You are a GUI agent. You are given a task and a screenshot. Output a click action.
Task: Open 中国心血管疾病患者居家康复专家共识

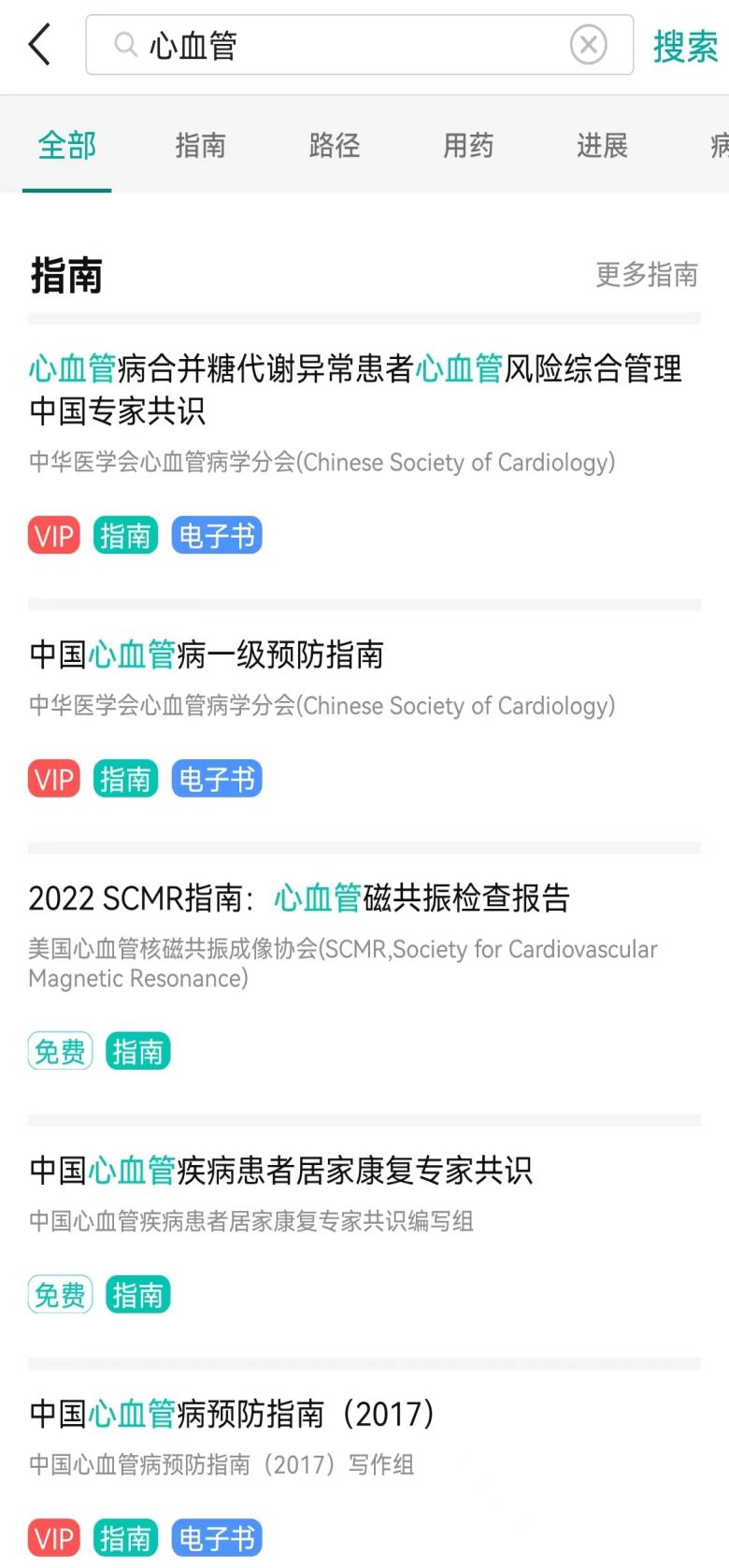click(280, 1170)
